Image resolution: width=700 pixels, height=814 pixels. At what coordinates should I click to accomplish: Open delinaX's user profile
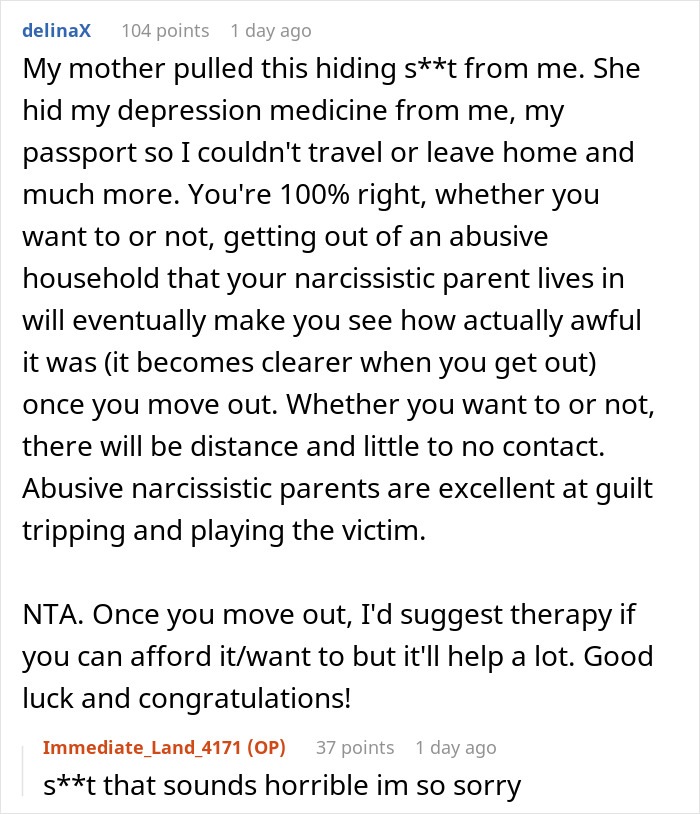56,30
